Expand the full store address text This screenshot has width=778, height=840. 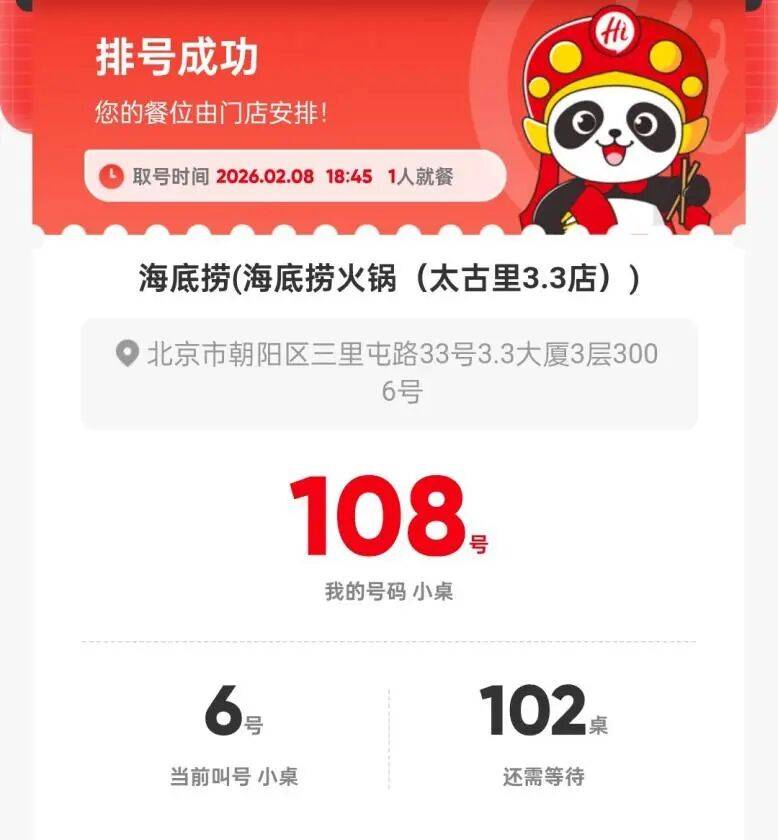(389, 370)
